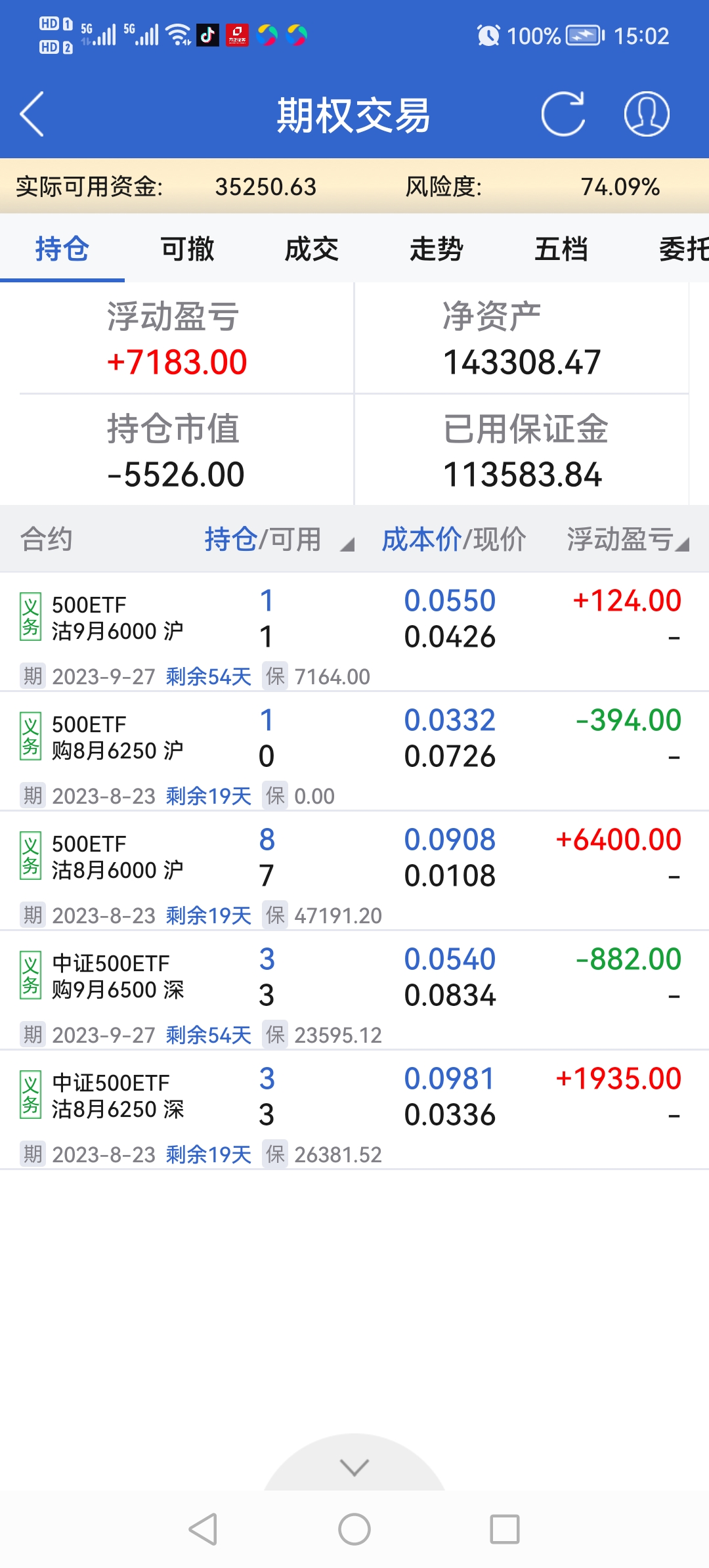Switch to the 成交 tab
The height and width of the screenshot is (1568, 709).
(312, 250)
